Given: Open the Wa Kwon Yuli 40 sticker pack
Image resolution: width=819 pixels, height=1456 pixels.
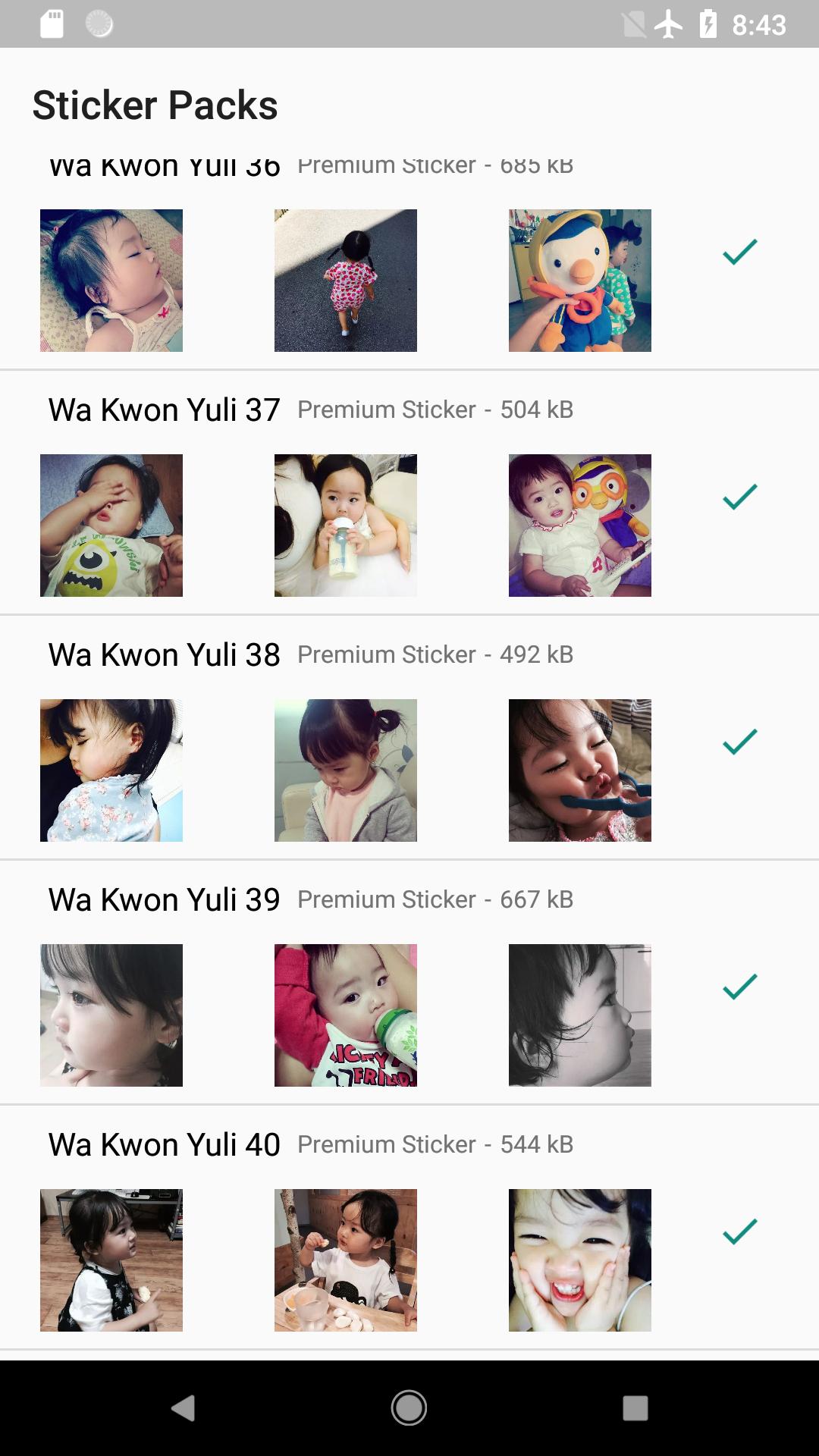Looking at the screenshot, I should point(164,1145).
